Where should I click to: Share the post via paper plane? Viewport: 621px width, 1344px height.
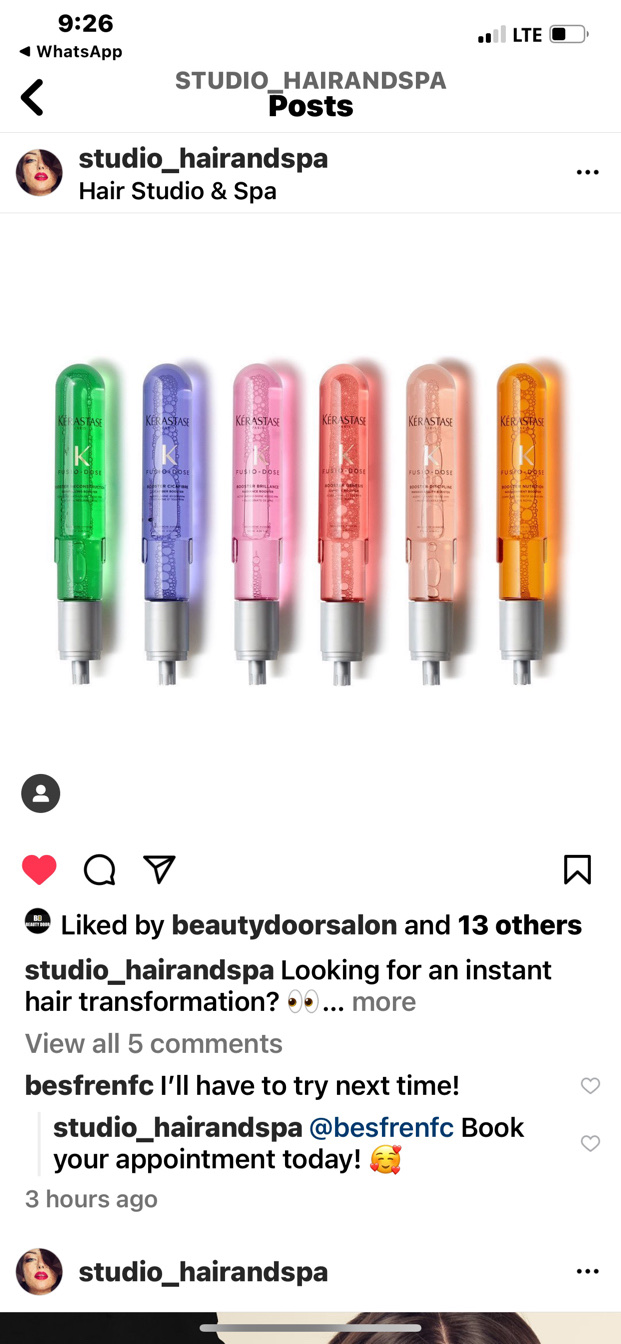pyautogui.click(x=160, y=869)
